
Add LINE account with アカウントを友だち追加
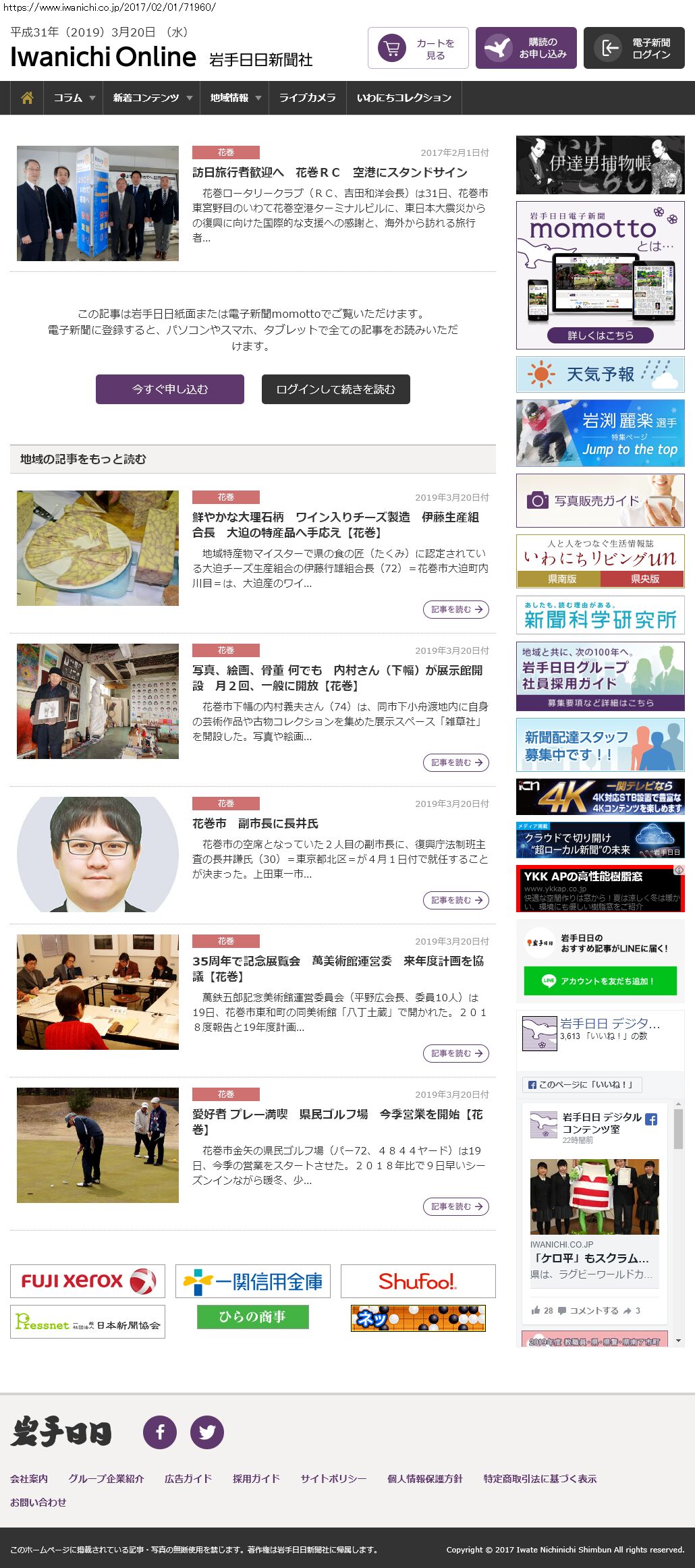600,981
